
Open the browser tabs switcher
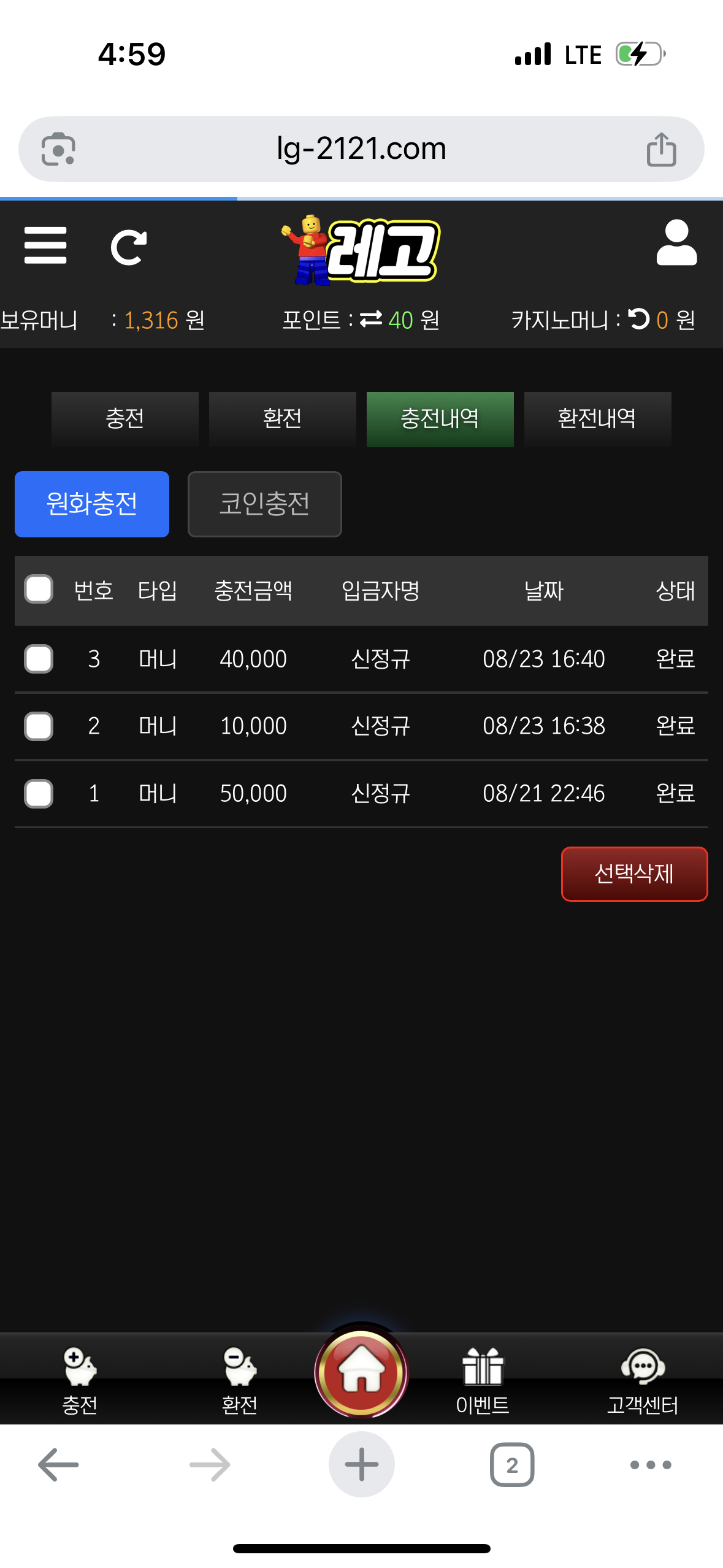click(x=512, y=1465)
